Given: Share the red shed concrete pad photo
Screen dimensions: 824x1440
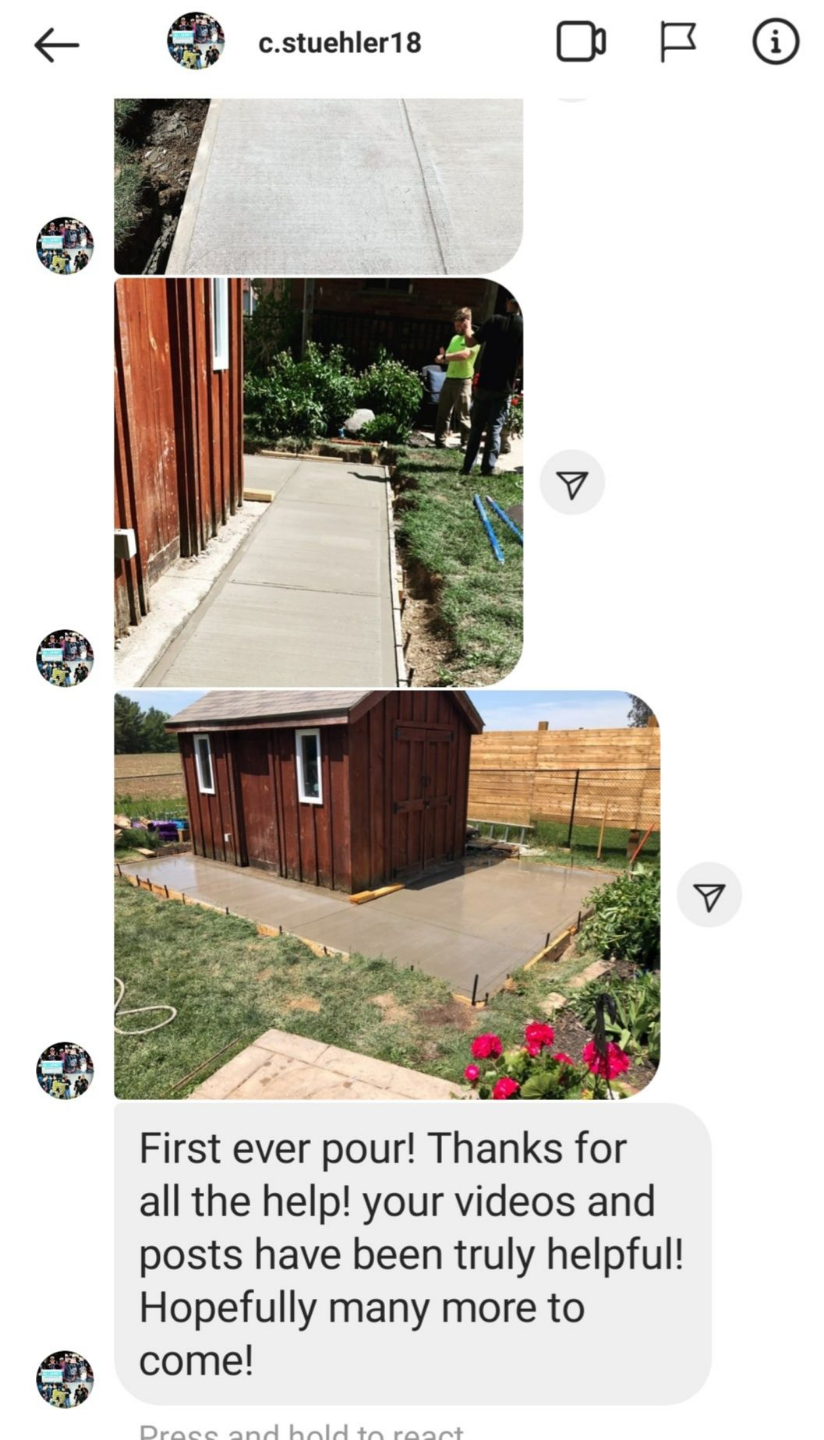Looking at the screenshot, I should click(x=708, y=896).
